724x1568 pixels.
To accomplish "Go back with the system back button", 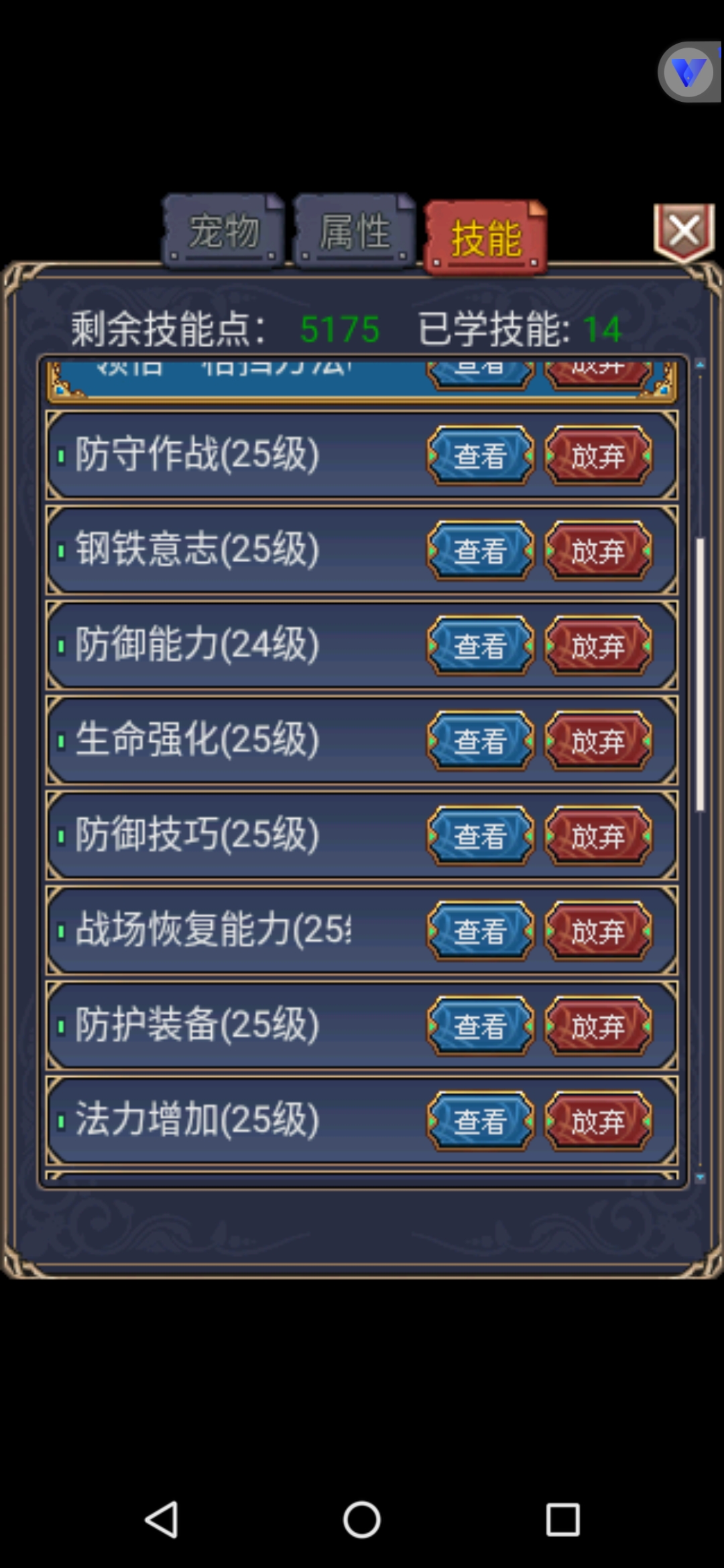I will (x=162, y=1519).
